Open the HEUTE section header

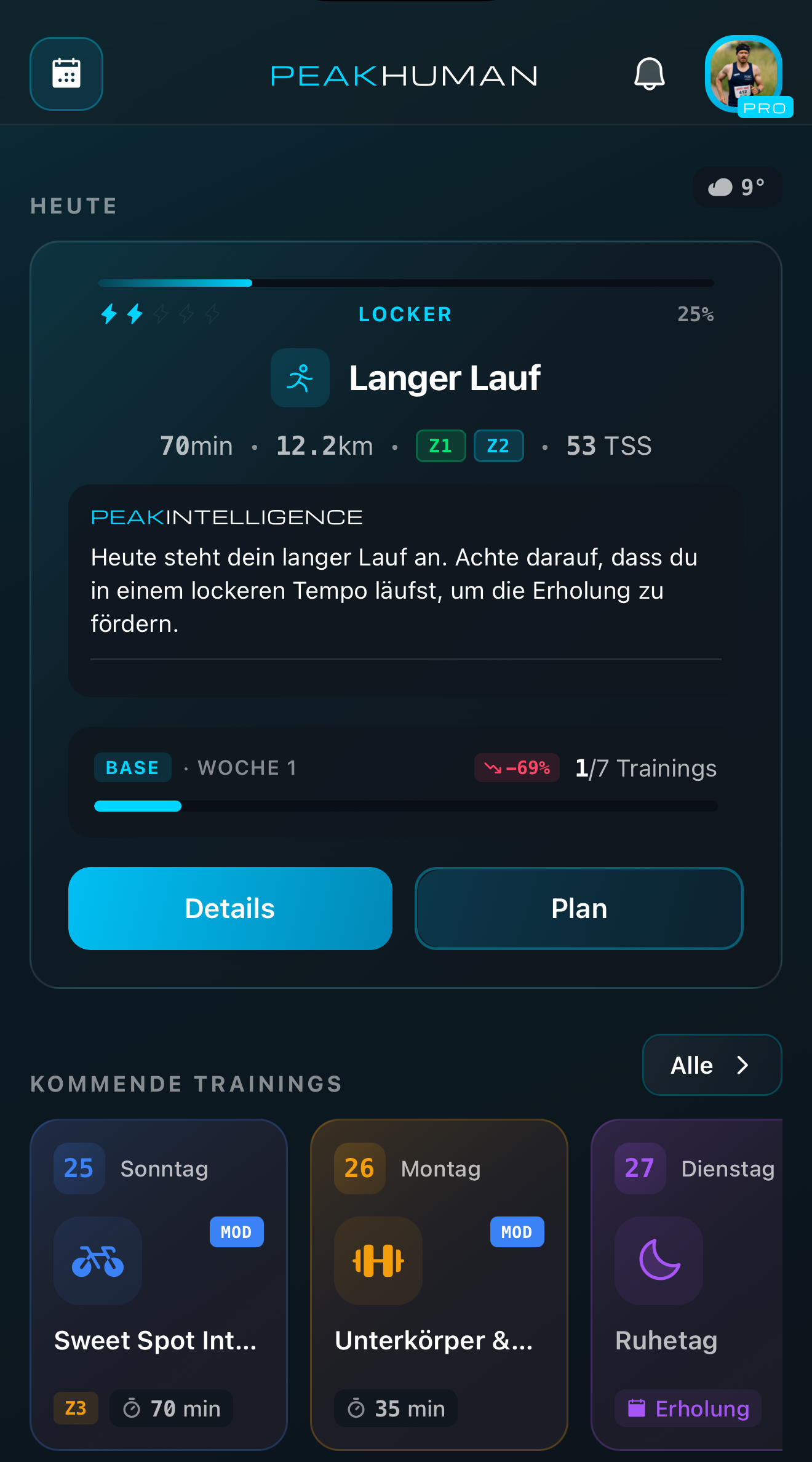(73, 205)
